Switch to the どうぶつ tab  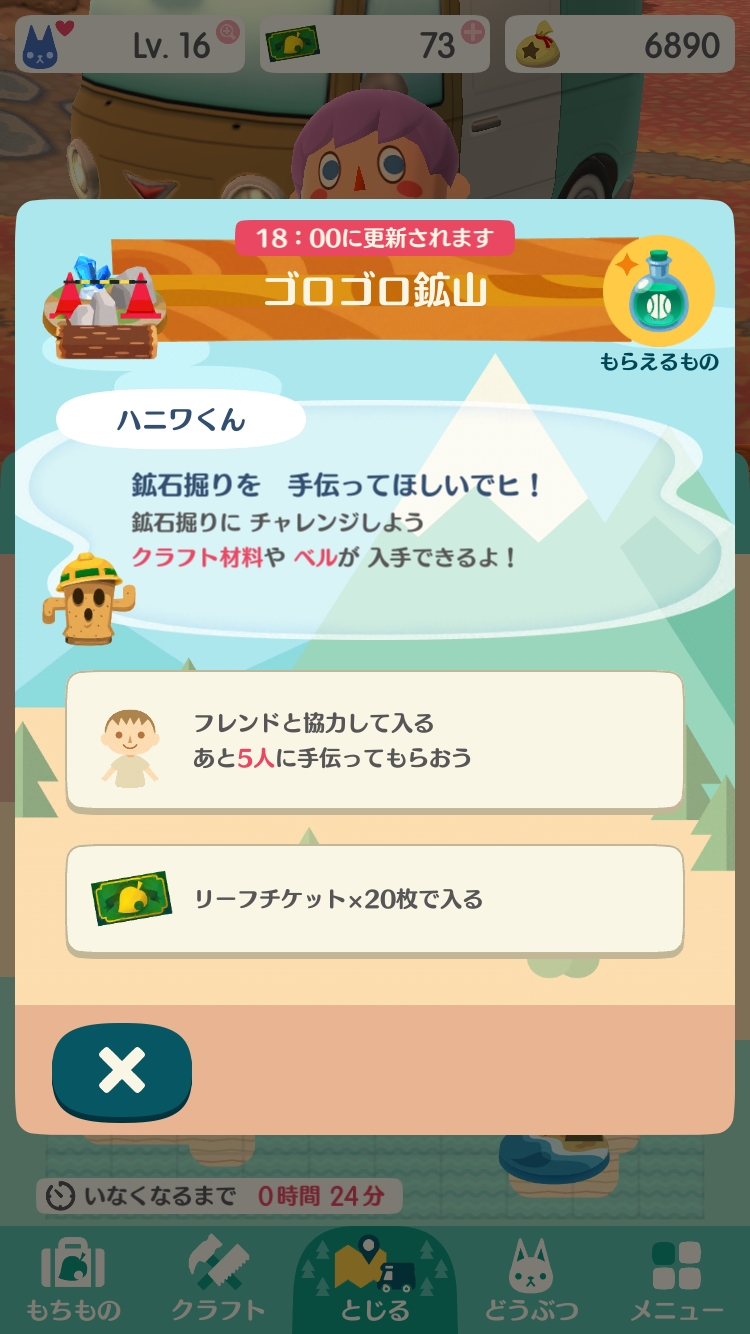[x=531, y=1281]
